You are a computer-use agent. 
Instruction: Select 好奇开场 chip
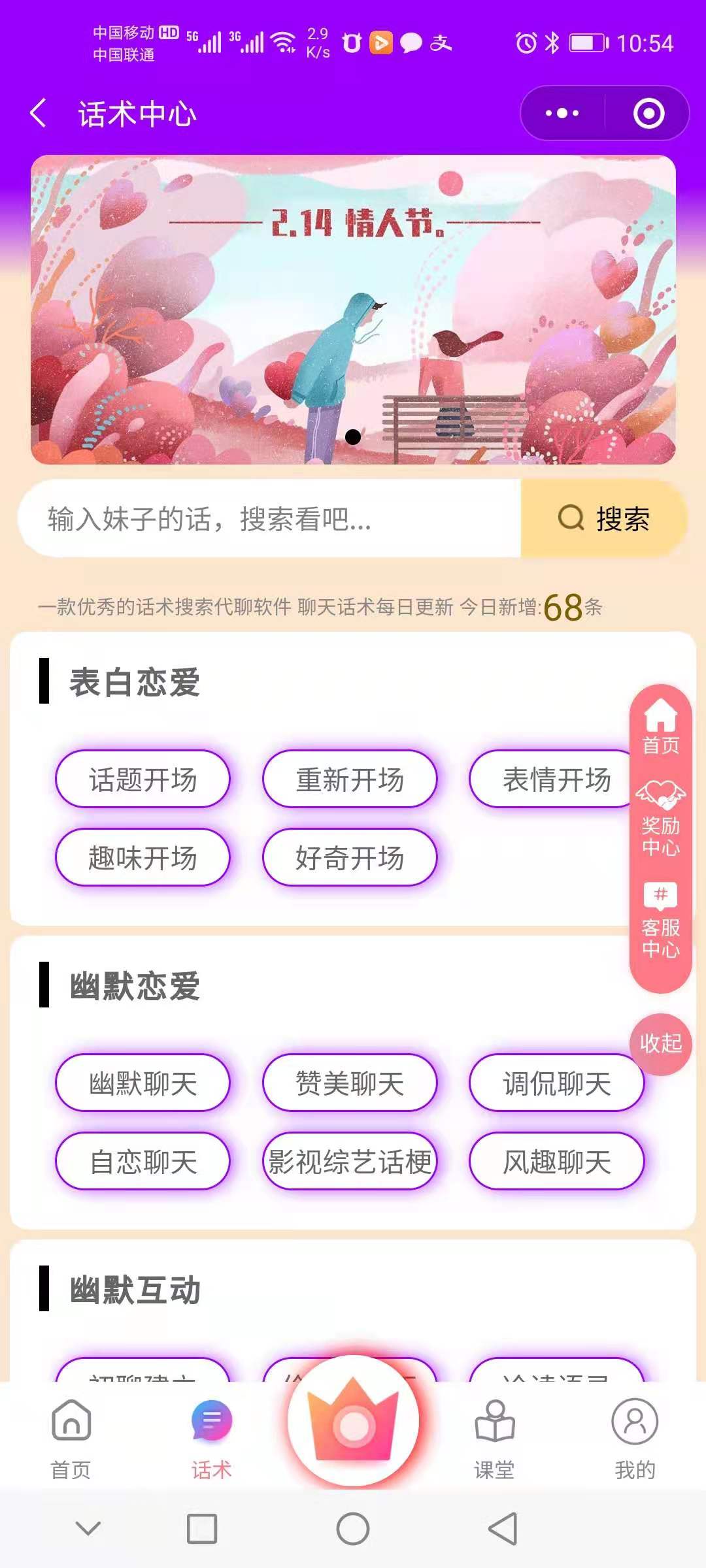click(x=350, y=858)
